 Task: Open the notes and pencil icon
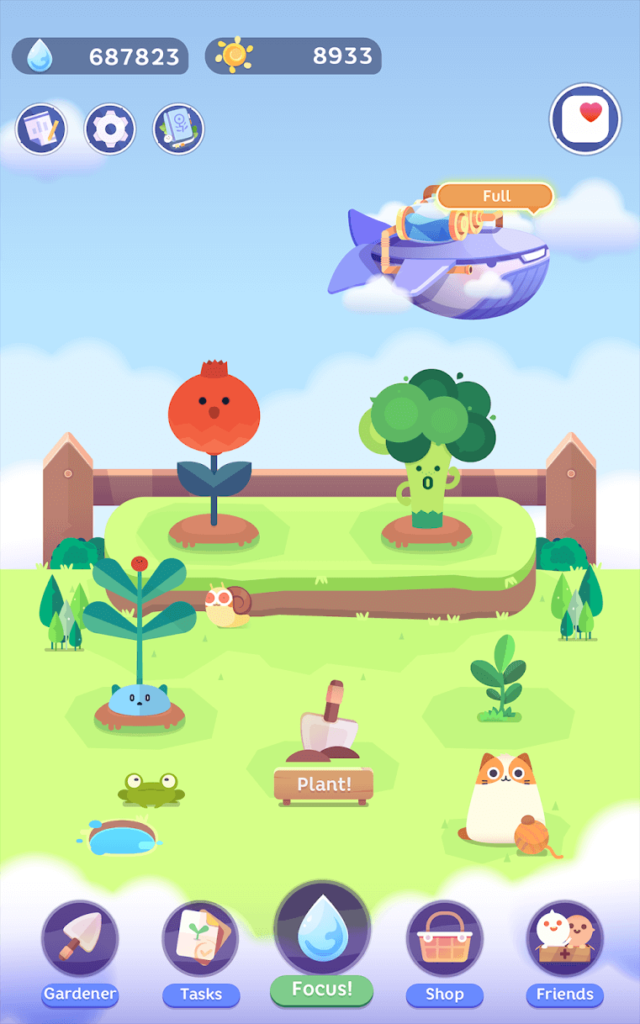point(41,129)
